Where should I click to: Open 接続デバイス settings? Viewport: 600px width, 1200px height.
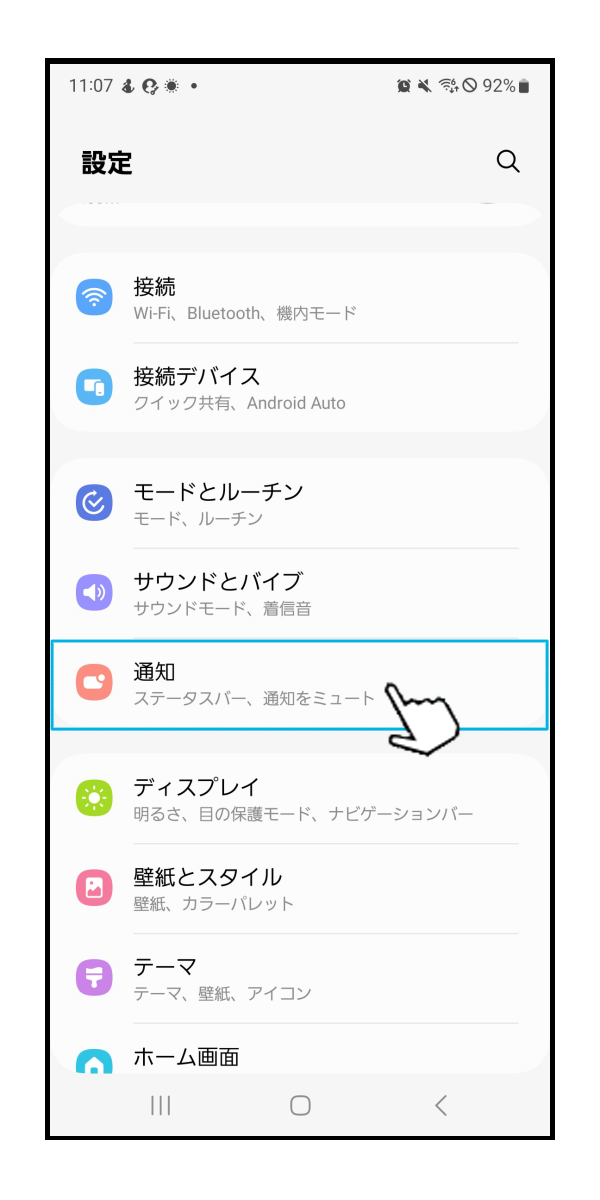pos(300,388)
